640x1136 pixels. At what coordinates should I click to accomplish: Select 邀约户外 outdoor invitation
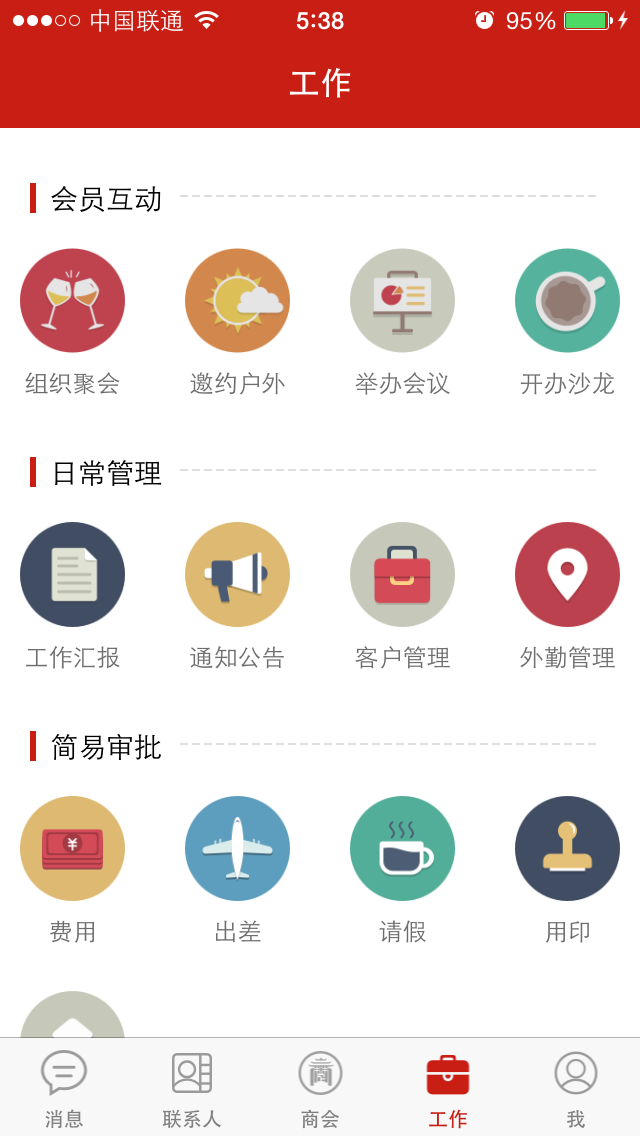tap(237, 301)
